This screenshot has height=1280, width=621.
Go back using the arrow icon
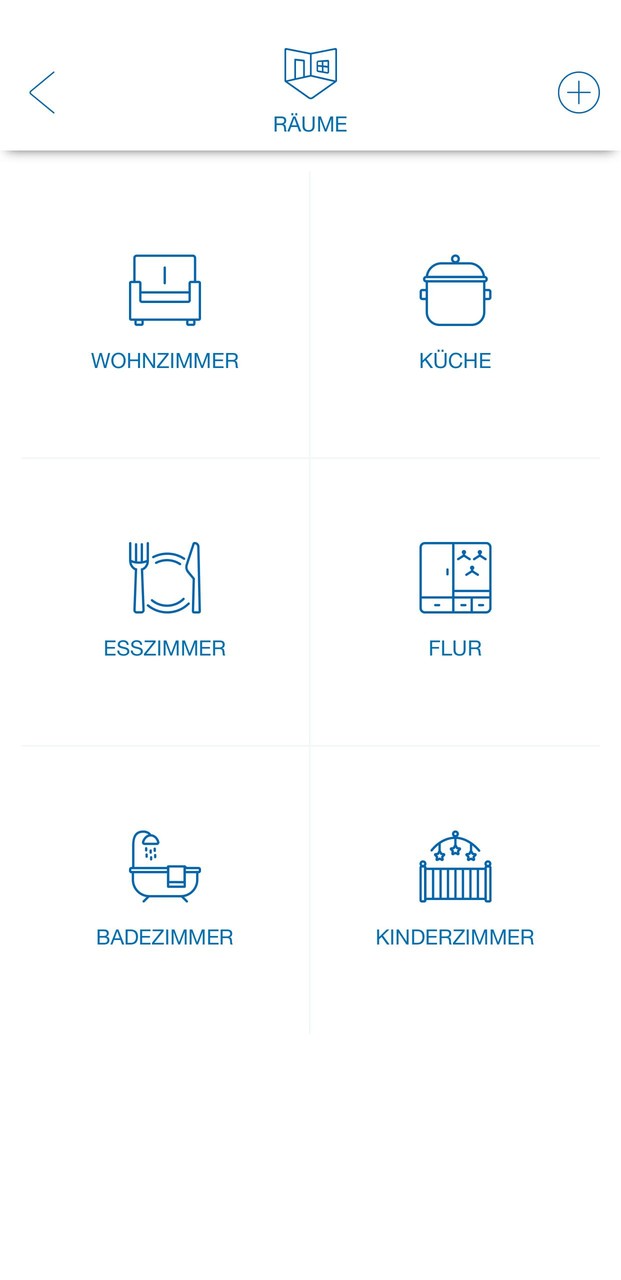(x=42, y=93)
